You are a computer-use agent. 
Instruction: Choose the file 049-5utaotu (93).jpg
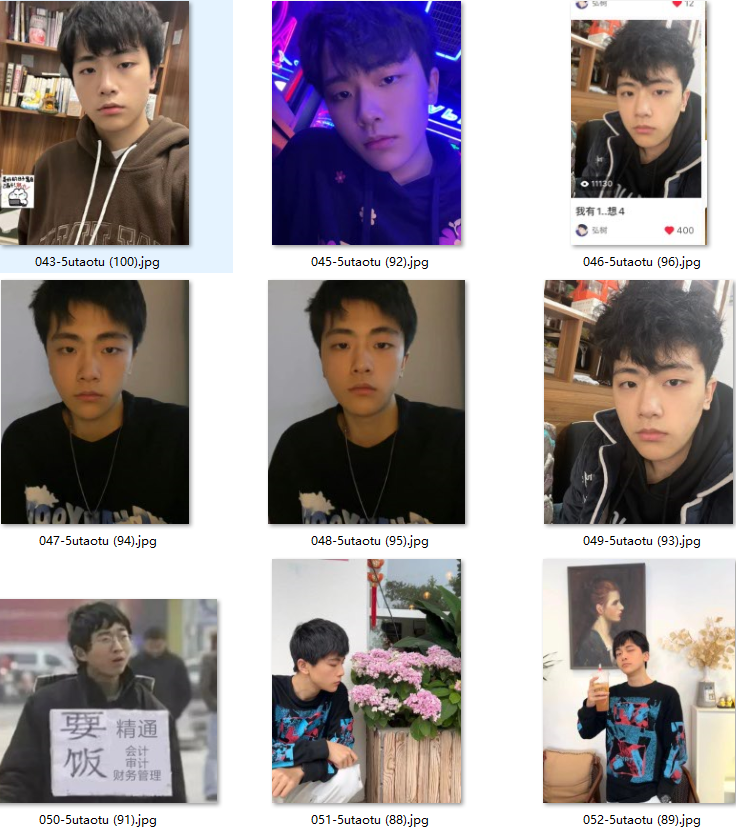(x=639, y=402)
